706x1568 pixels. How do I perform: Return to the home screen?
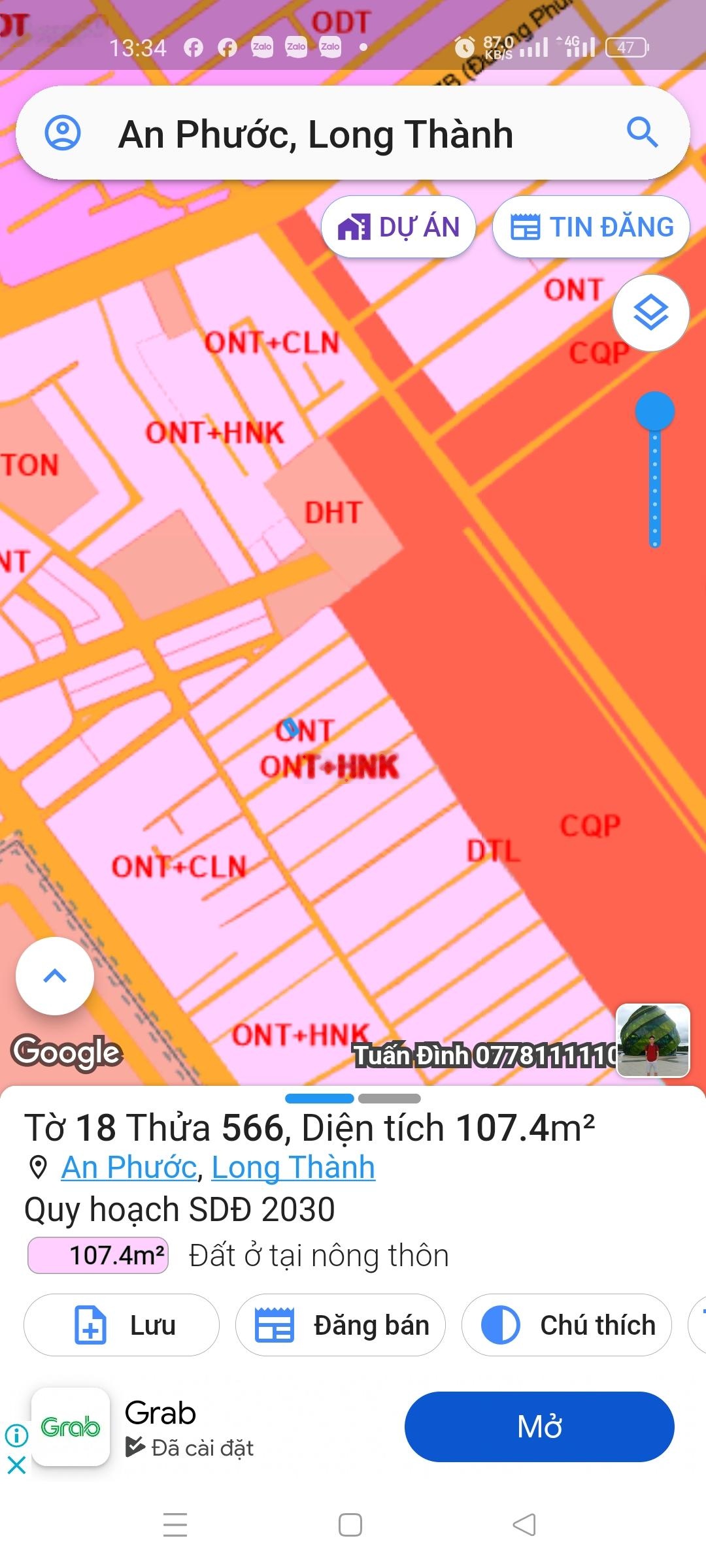pyautogui.click(x=350, y=1525)
